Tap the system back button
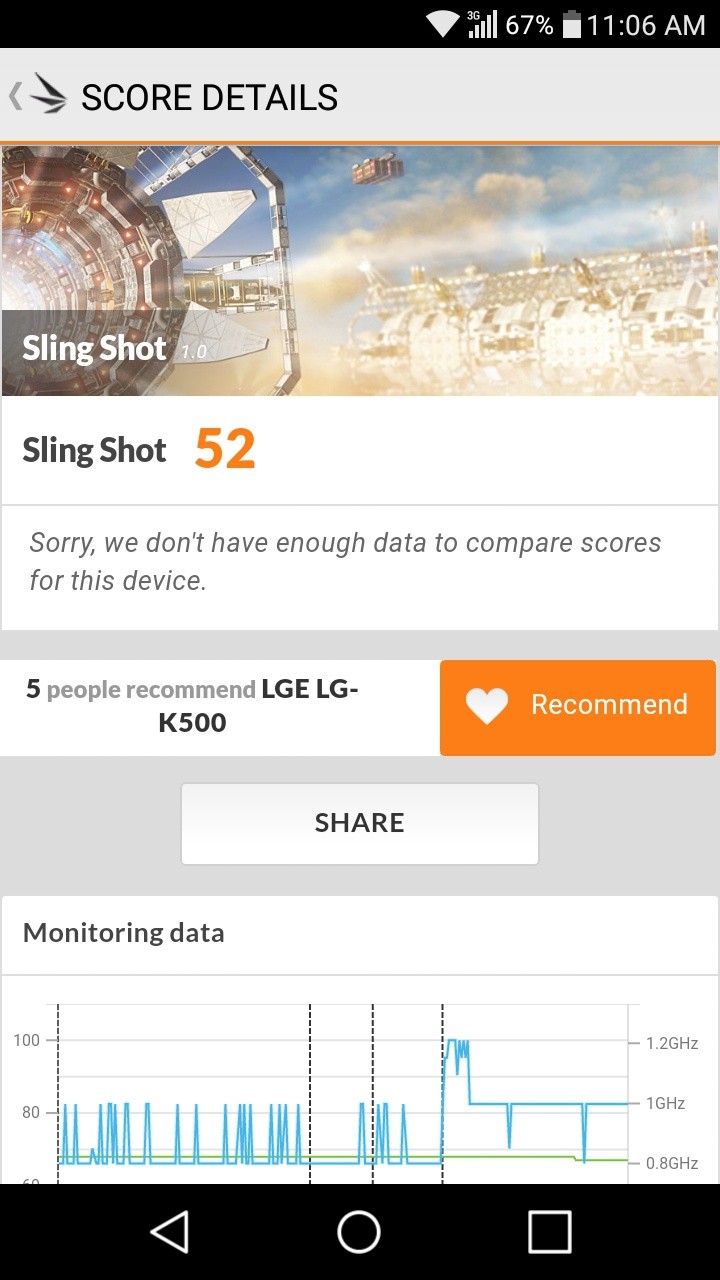720x1280 pixels. tap(170, 1232)
